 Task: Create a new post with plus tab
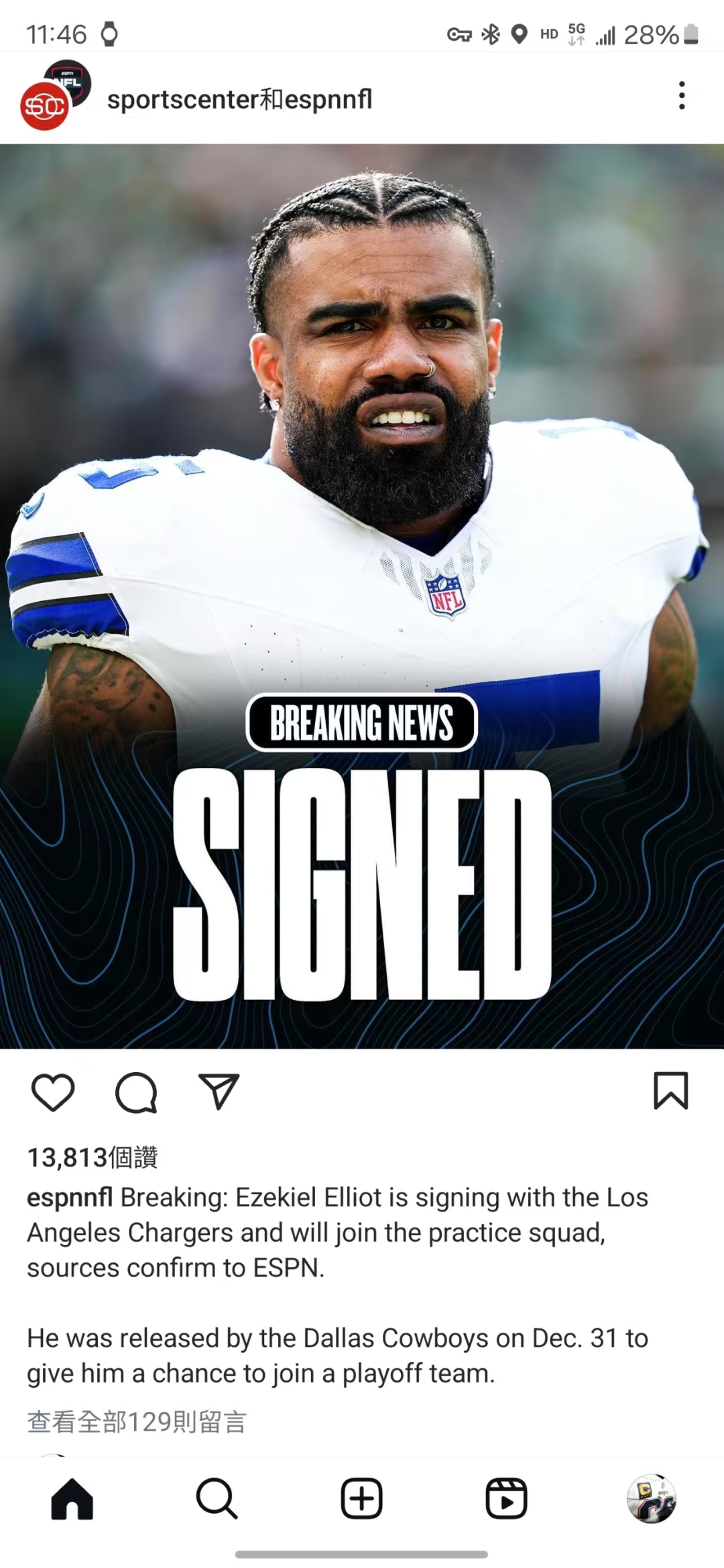pyautogui.click(x=361, y=1498)
